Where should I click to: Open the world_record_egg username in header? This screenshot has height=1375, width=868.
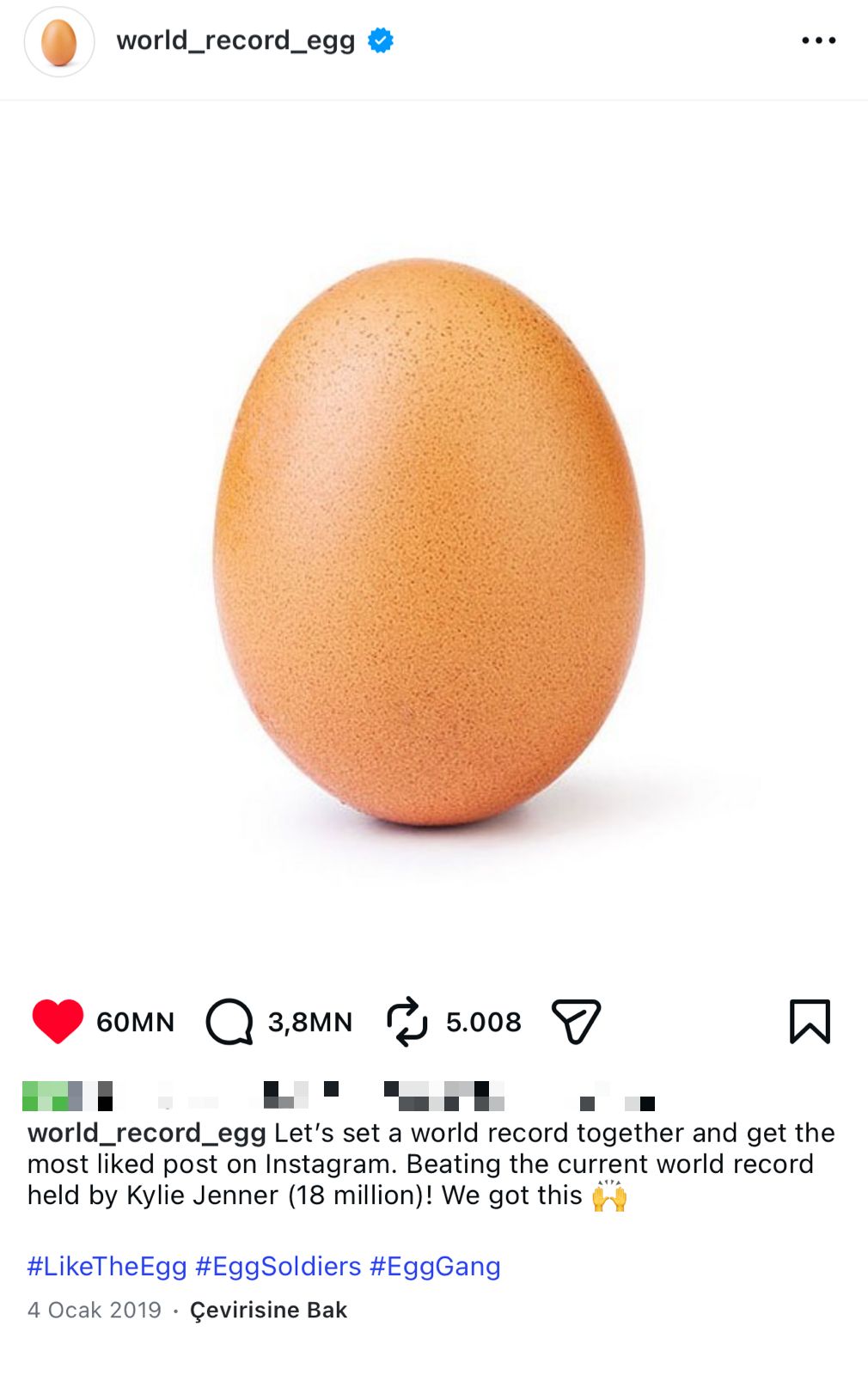click(235, 40)
